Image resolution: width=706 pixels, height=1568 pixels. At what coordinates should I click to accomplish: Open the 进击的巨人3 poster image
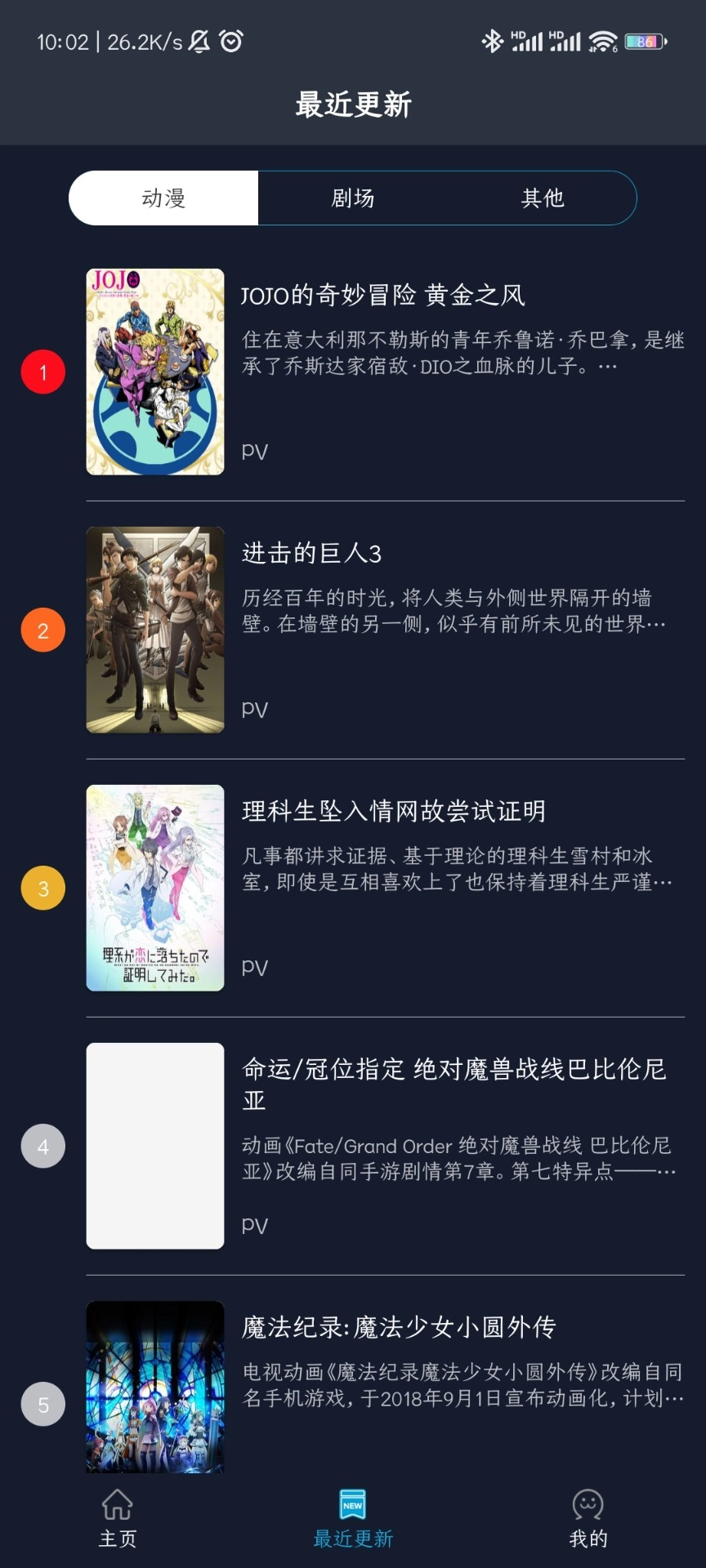154,630
